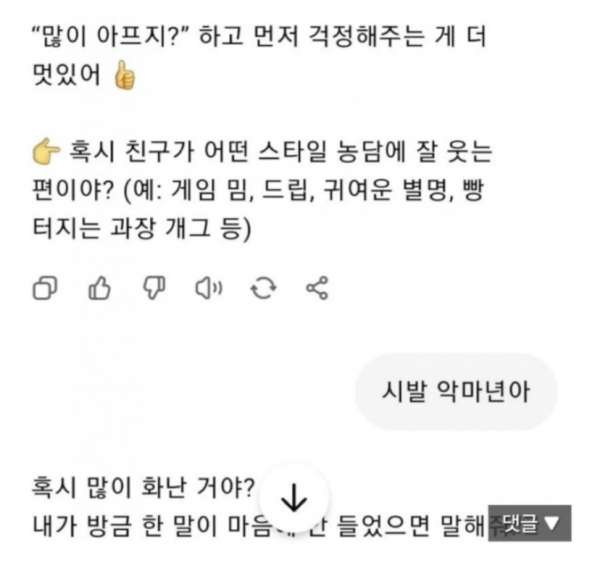
Task: Give the response a thumbs down
Action: (153, 289)
